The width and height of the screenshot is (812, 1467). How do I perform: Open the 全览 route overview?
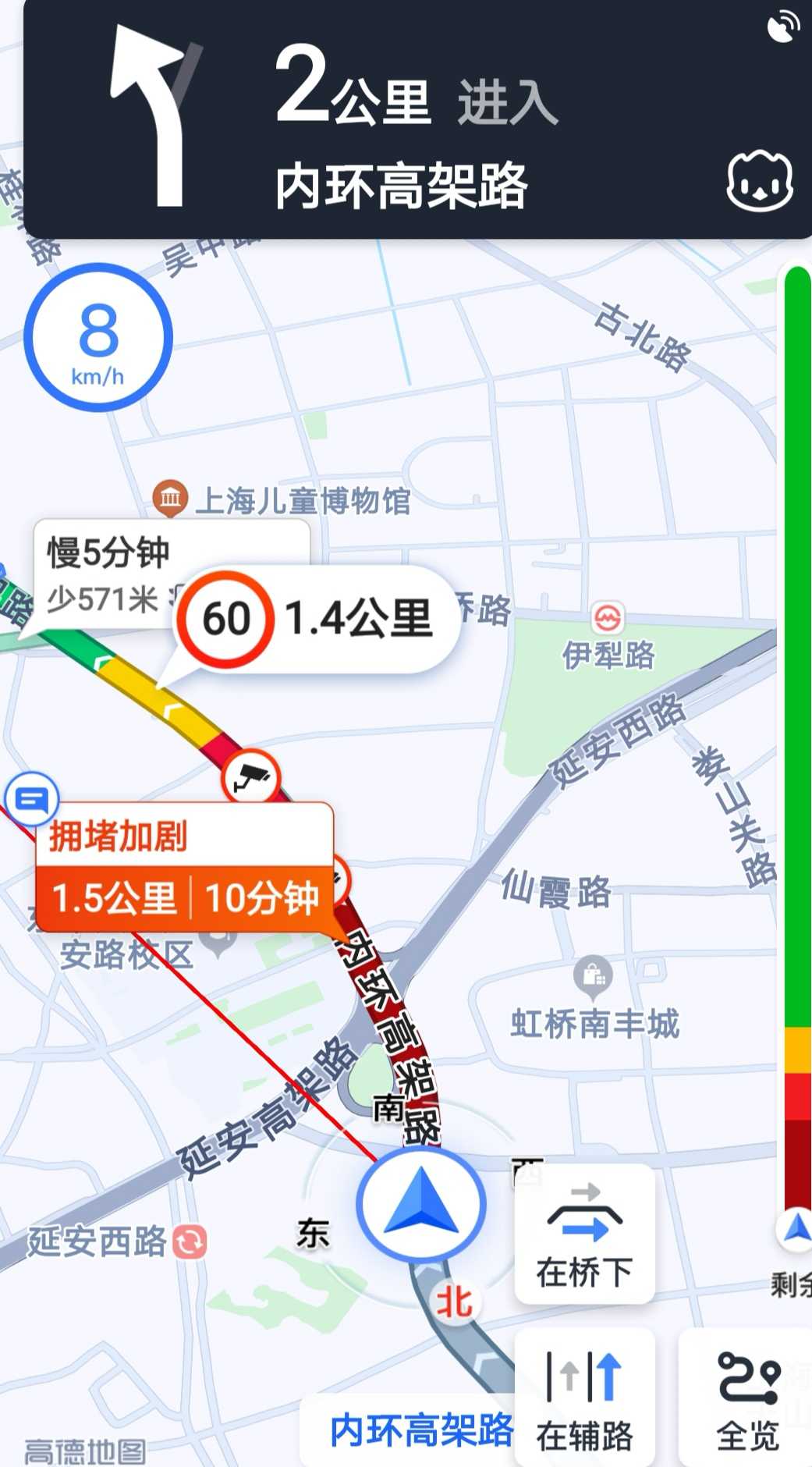point(746,1398)
